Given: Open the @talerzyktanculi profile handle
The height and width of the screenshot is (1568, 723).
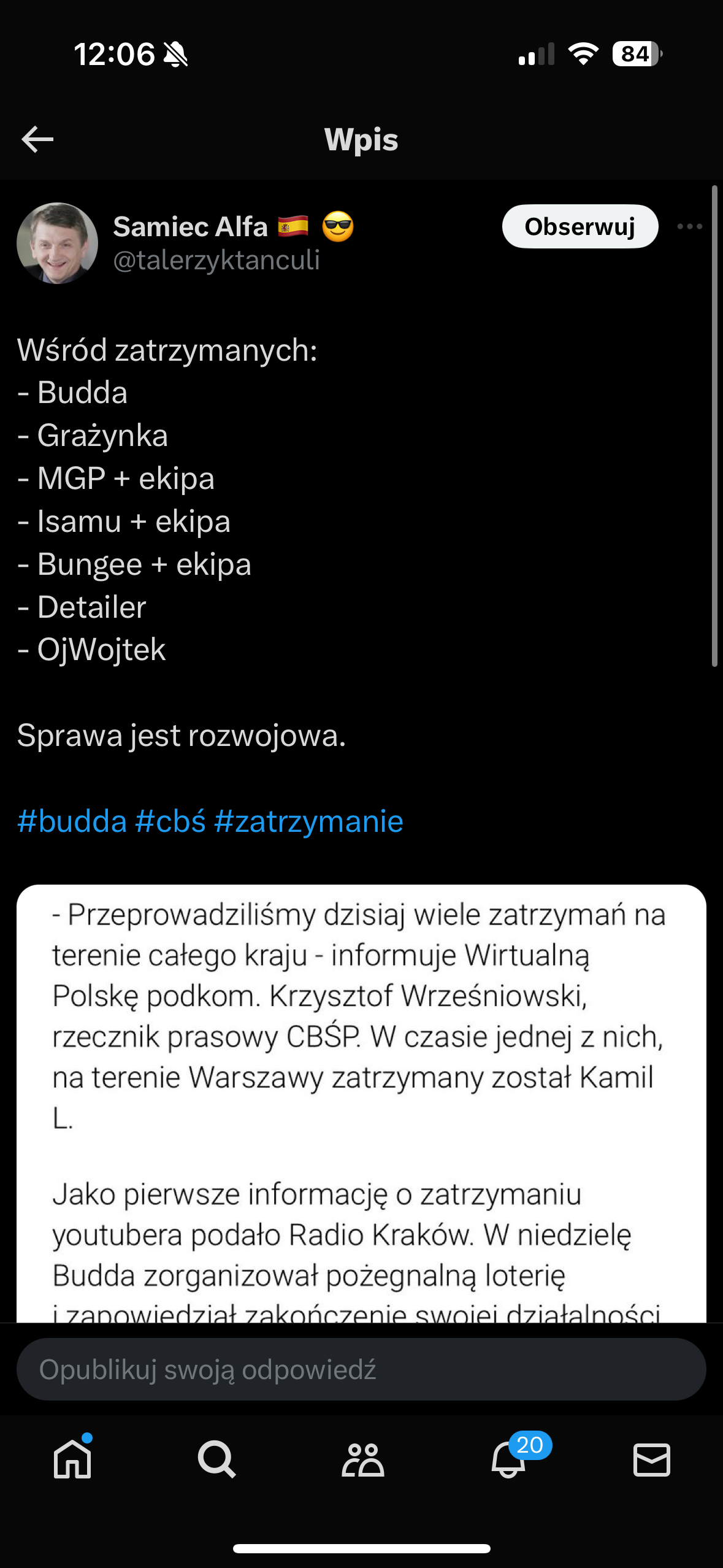Looking at the screenshot, I should tap(216, 260).
